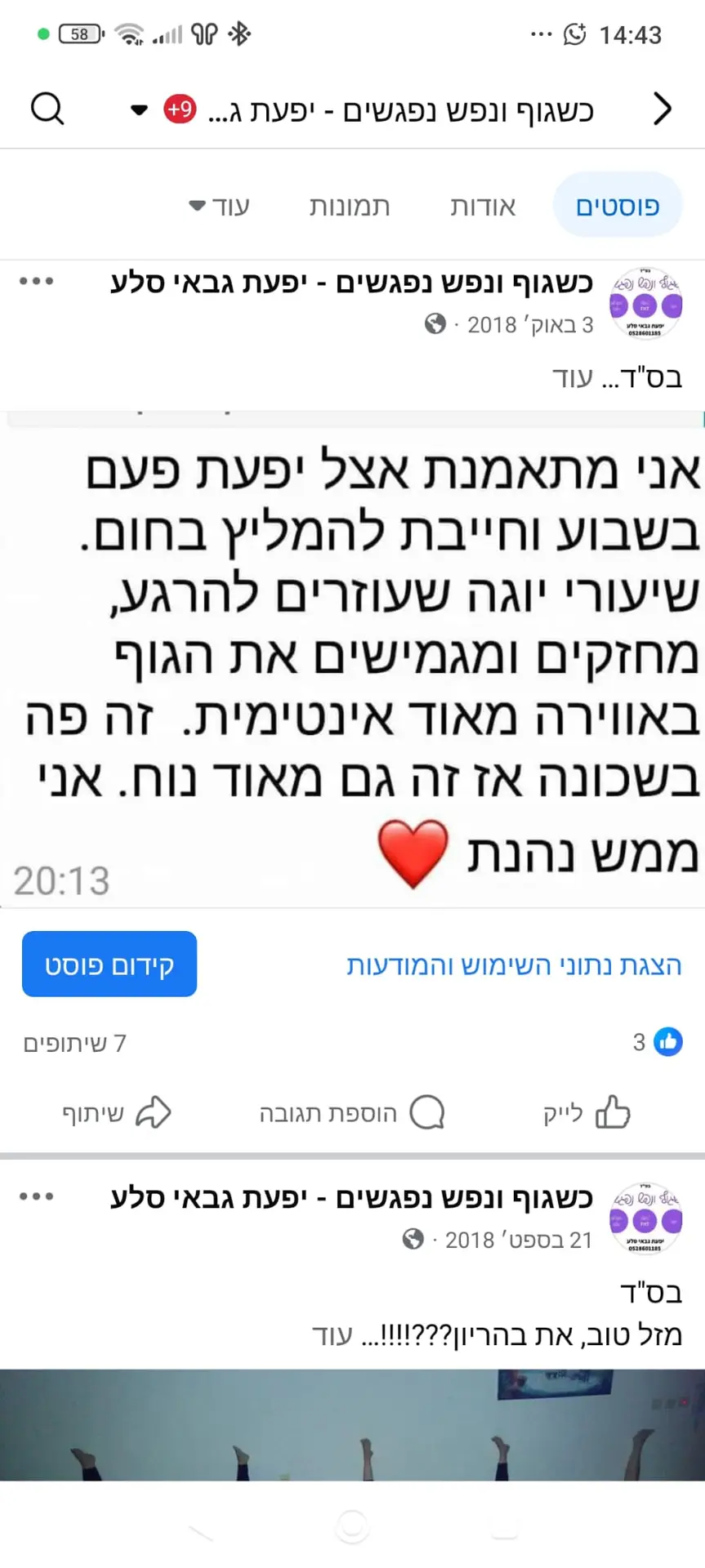
Task: Go back with the header arrow
Action: click(663, 109)
